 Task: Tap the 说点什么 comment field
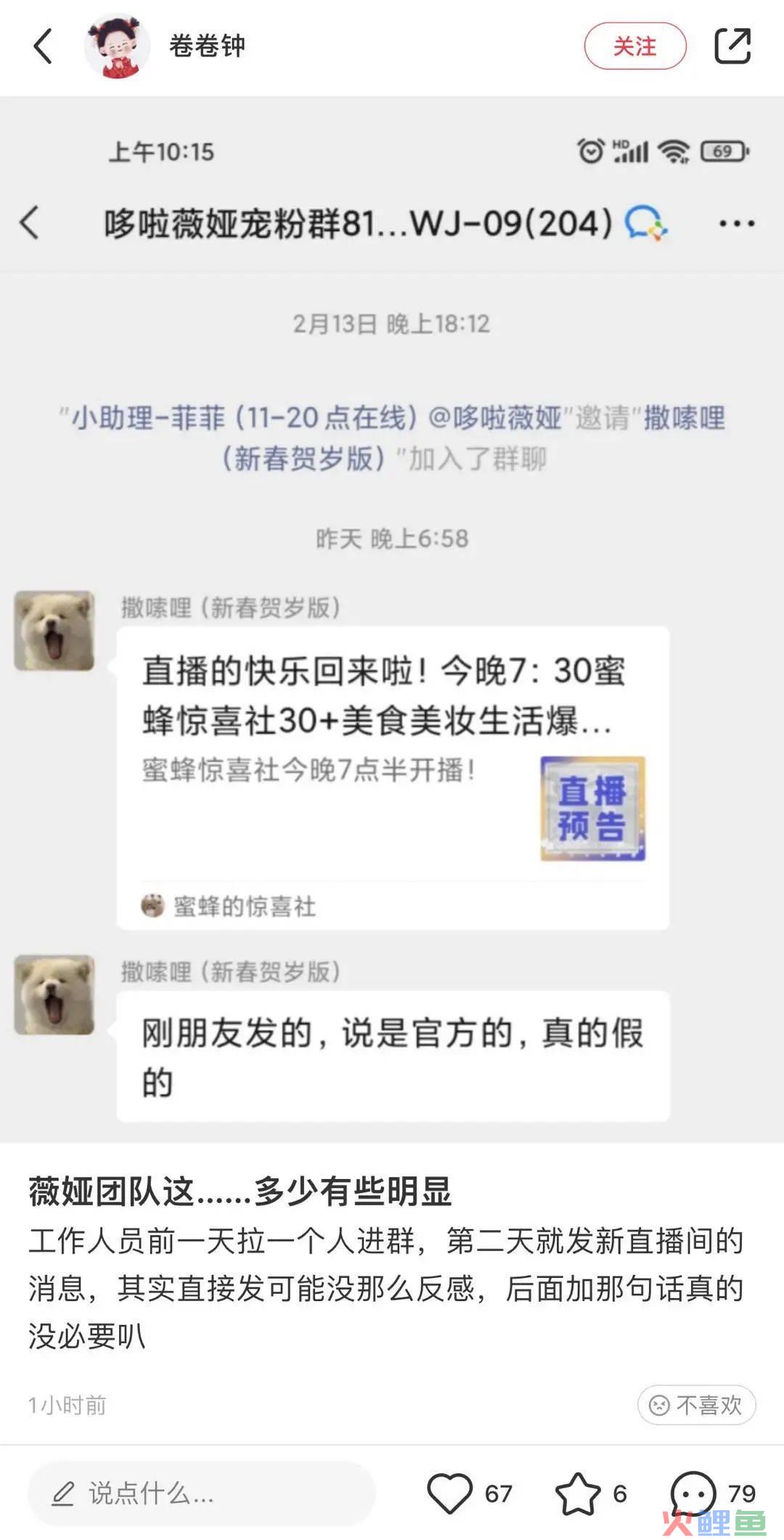(202, 1493)
